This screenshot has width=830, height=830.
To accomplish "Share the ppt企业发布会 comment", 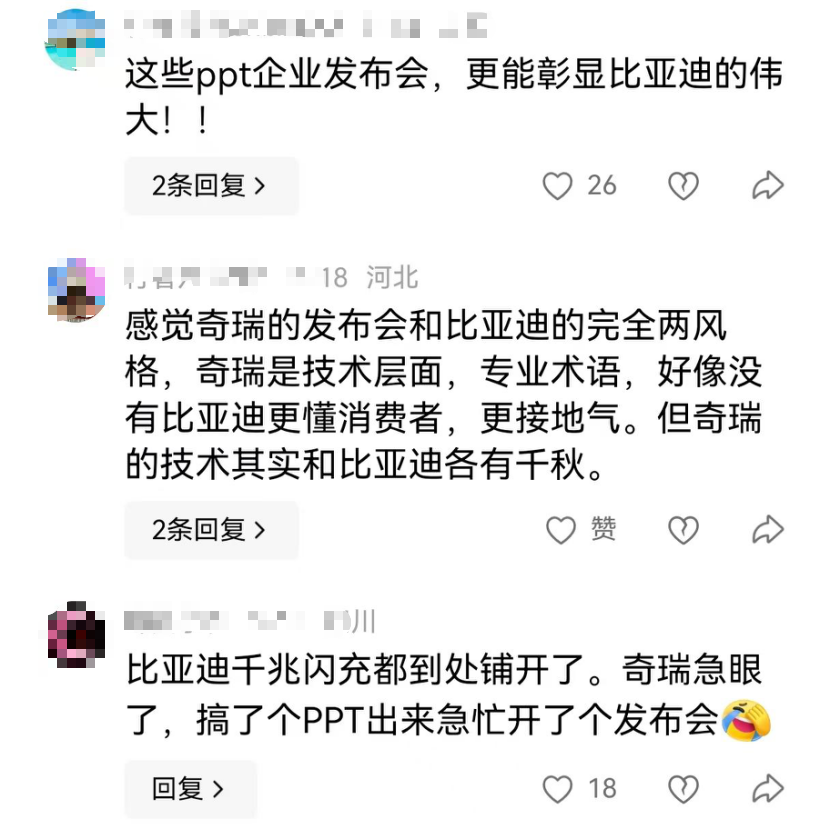I will click(767, 186).
